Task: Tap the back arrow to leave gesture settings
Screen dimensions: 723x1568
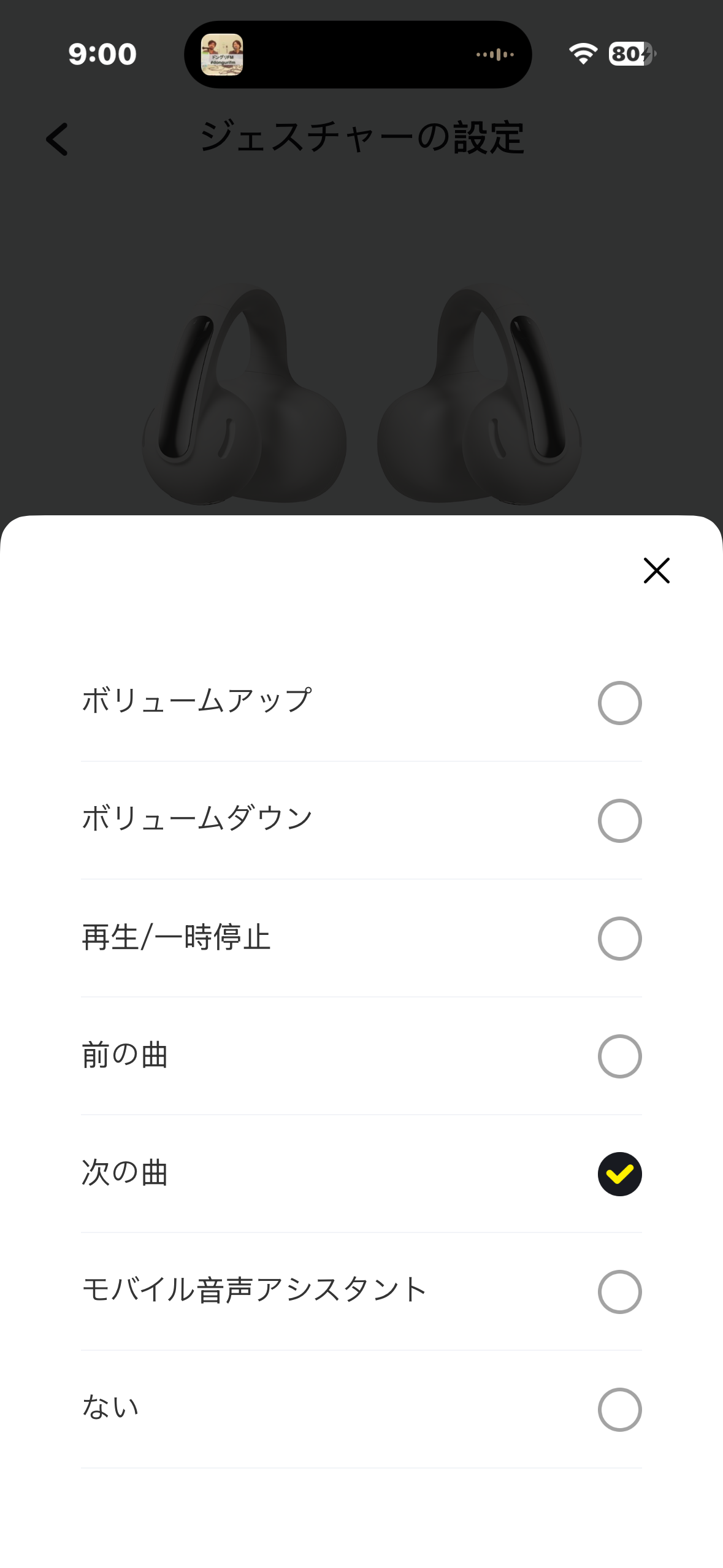Action: [x=57, y=140]
